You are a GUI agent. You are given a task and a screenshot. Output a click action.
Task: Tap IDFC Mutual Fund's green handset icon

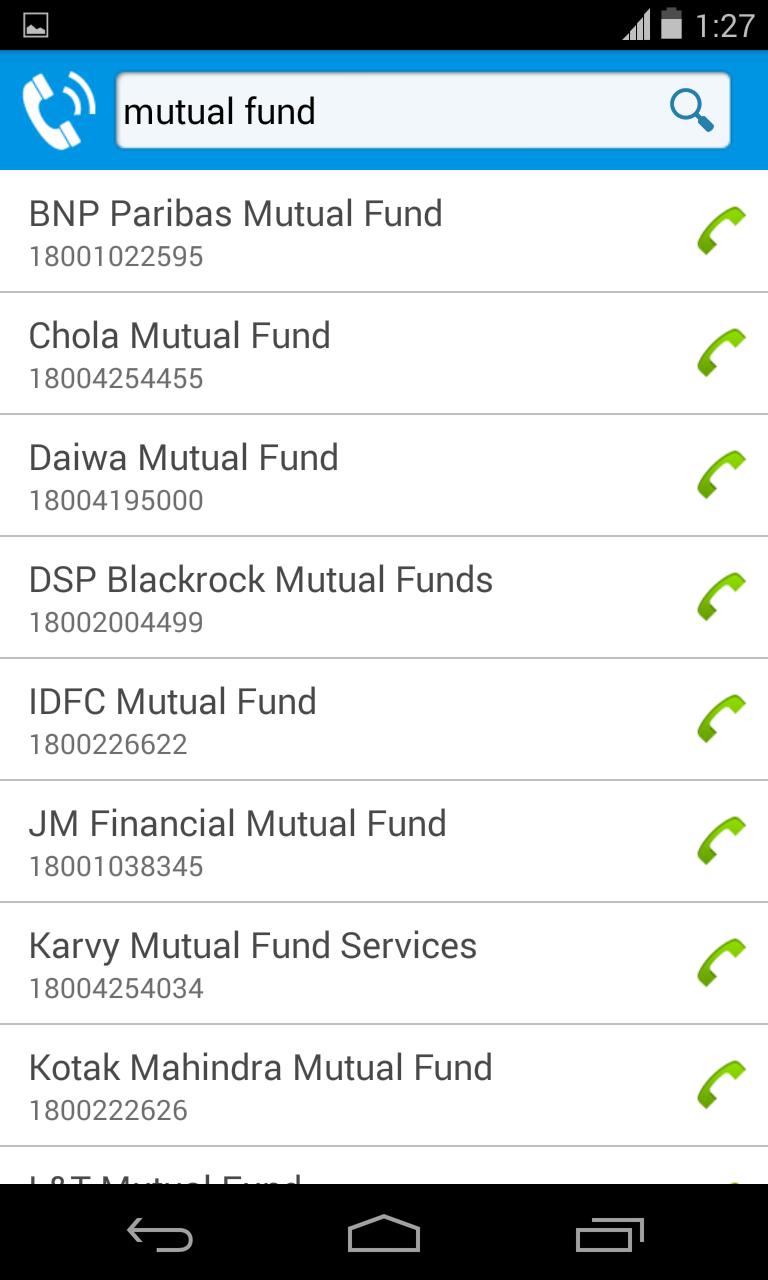[x=722, y=719]
